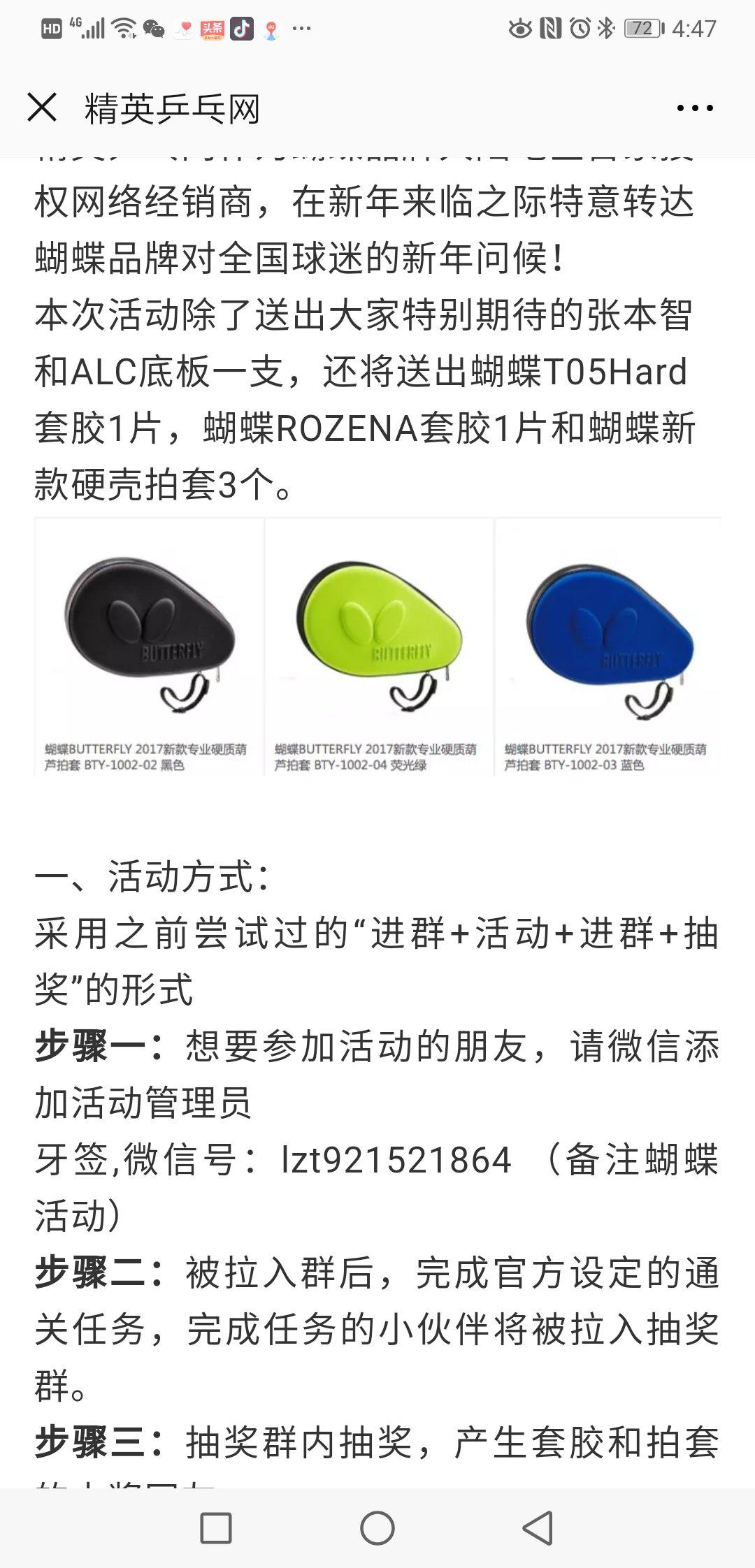Go to the phone home screen
The image size is (755, 1568).
377,1528
